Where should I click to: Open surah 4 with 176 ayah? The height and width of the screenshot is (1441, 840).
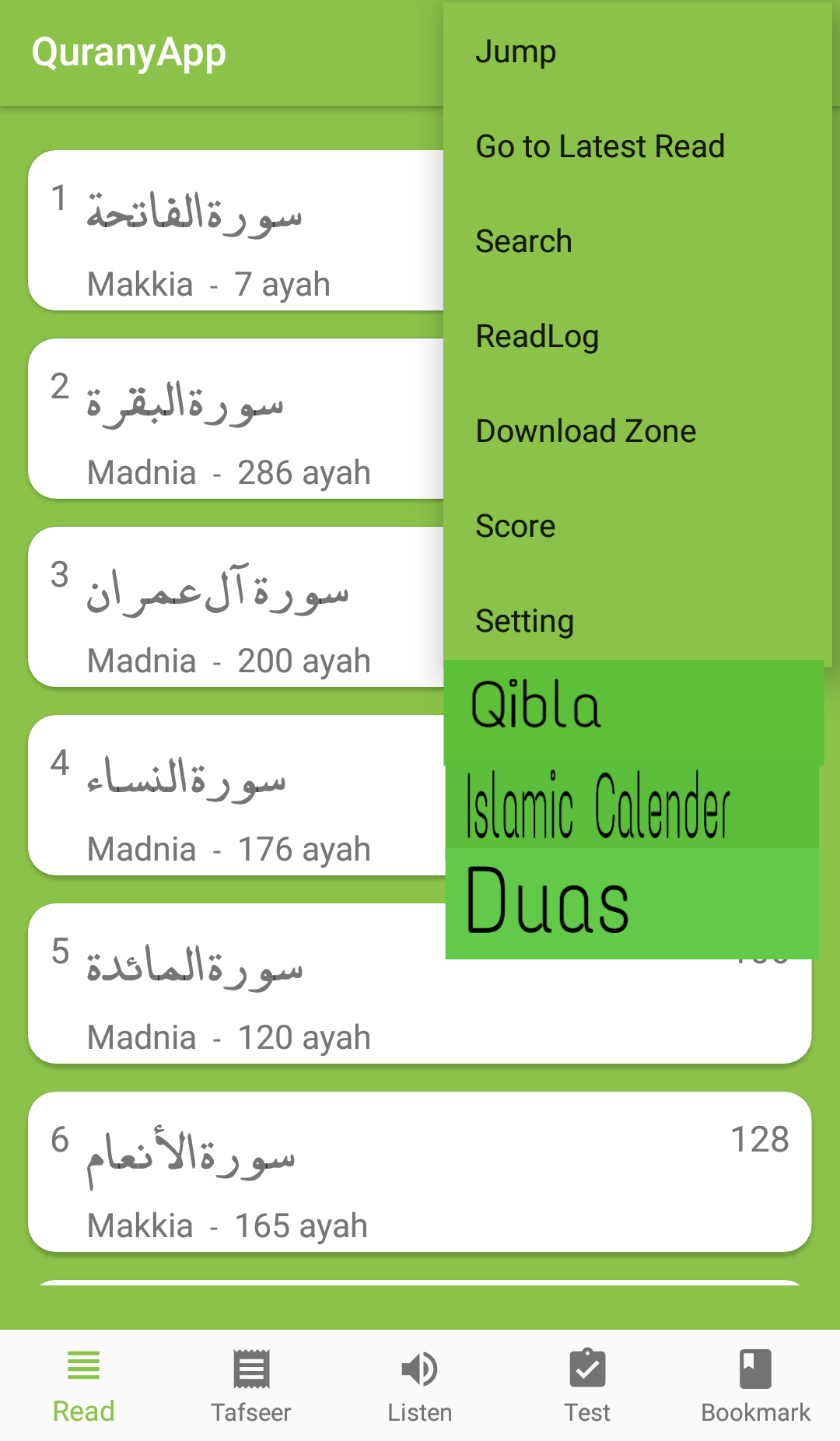[233, 796]
